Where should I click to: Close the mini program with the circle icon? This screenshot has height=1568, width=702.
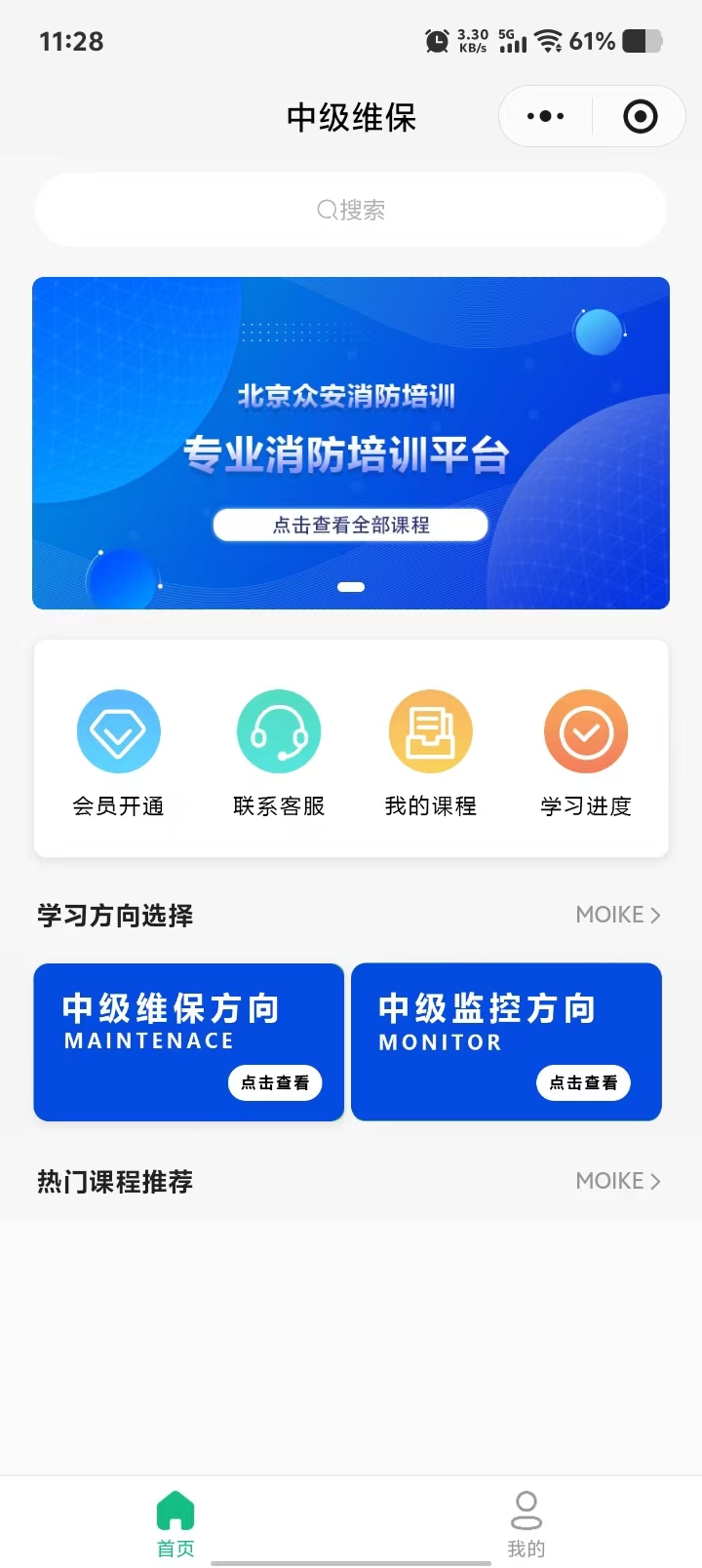click(x=640, y=117)
